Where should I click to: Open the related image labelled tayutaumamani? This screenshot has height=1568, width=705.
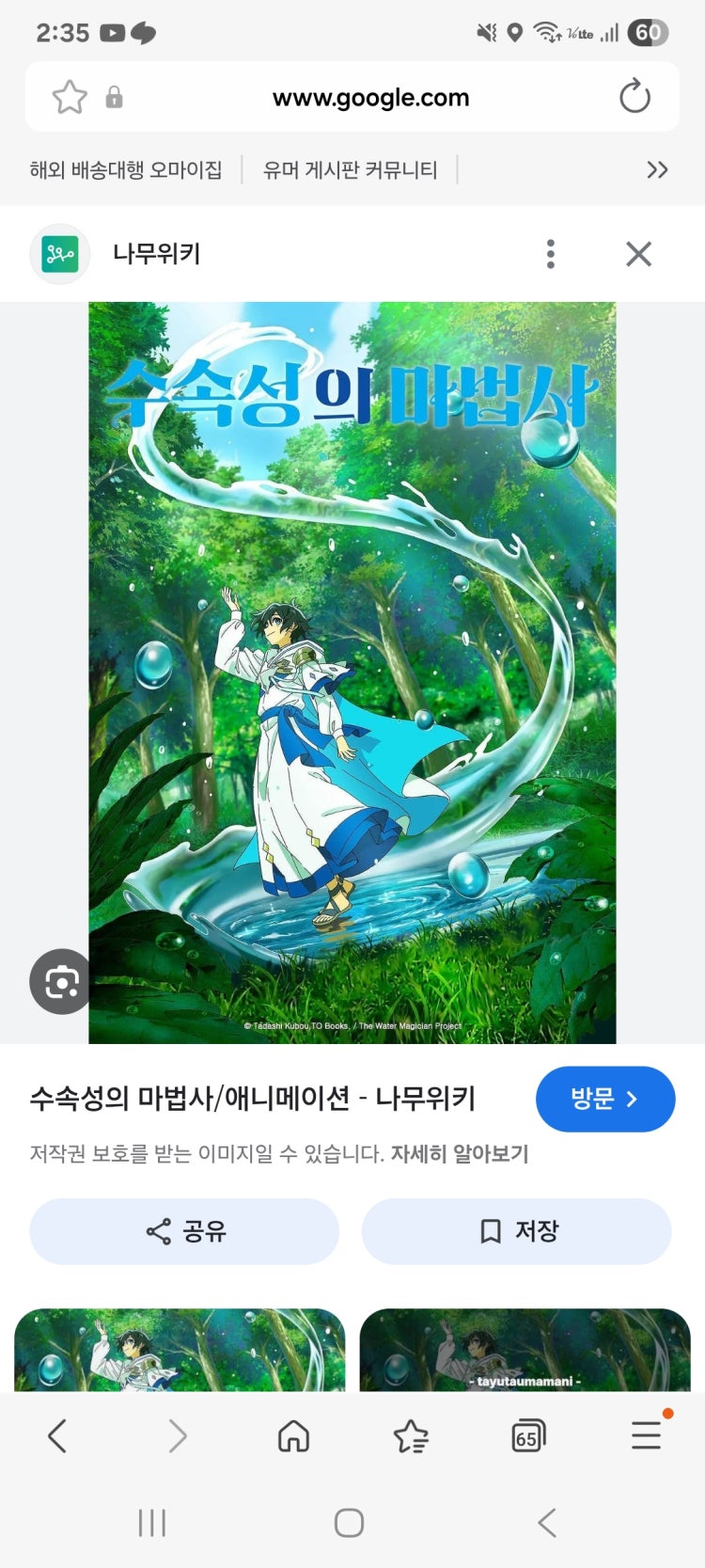tap(525, 1351)
